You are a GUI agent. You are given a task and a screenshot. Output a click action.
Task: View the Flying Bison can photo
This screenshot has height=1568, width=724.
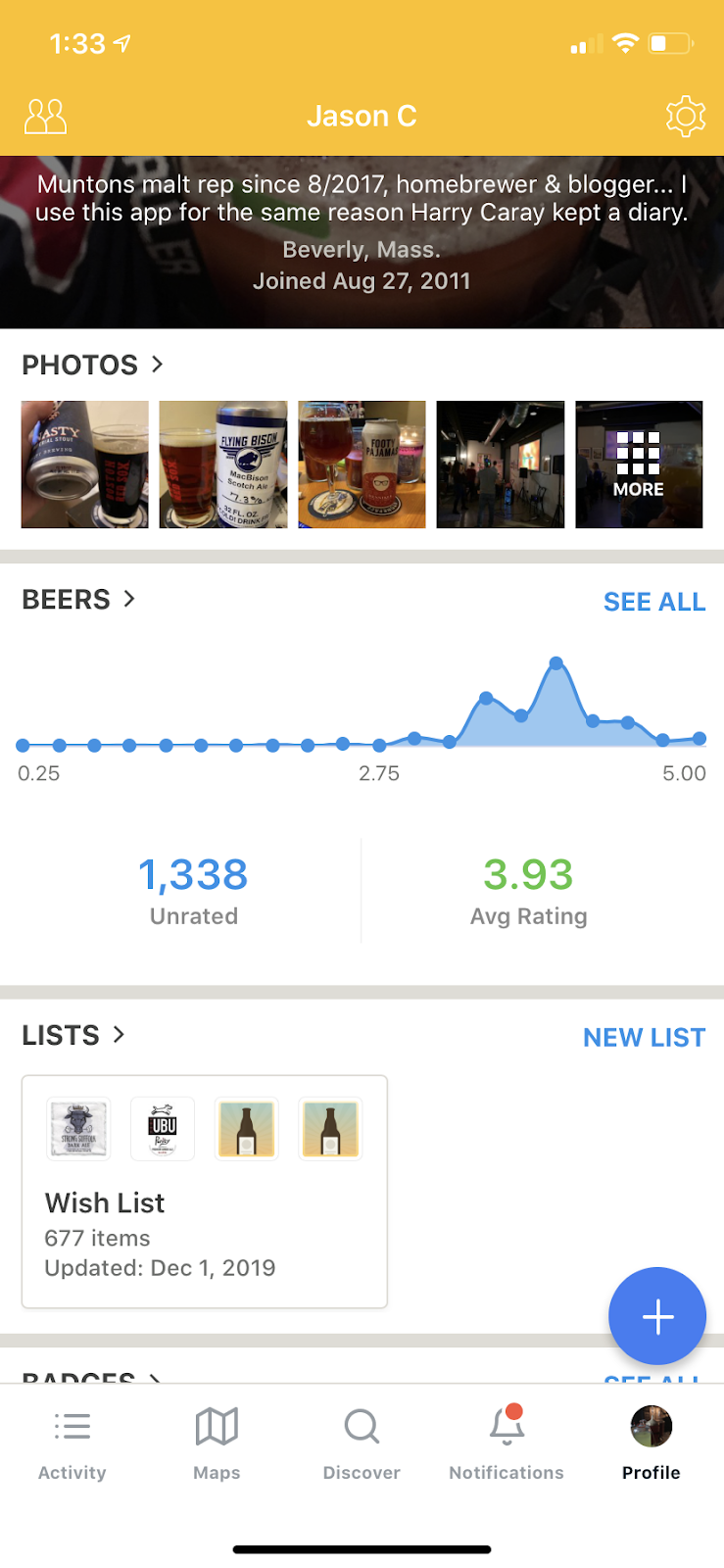pyautogui.click(x=223, y=465)
